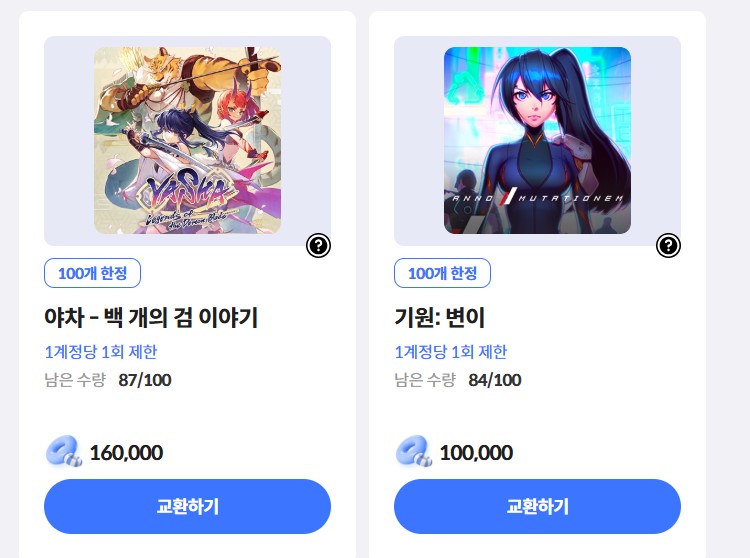Open the help icon on the 기원: 변이 card
This screenshot has width=750, height=558.
click(668, 245)
